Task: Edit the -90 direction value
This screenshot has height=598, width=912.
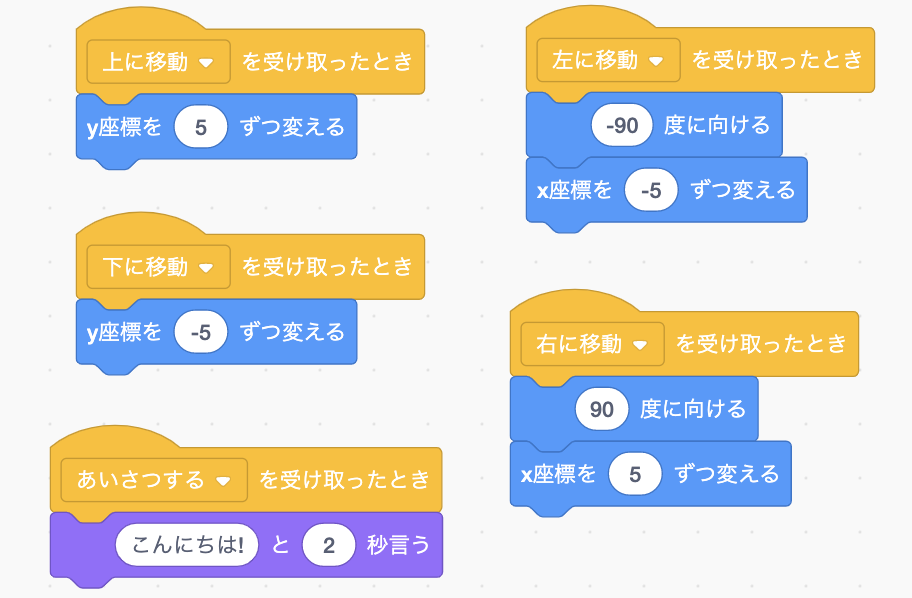Action: pyautogui.click(x=622, y=125)
